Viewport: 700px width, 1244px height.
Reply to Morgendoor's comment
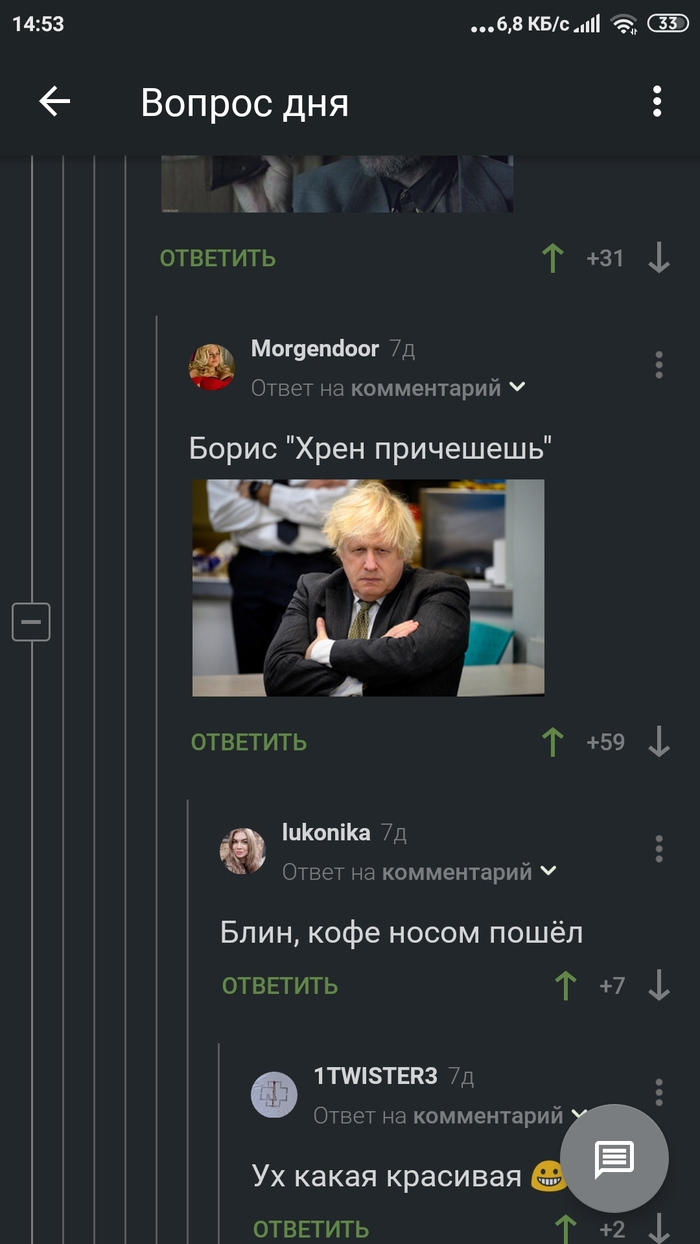[x=248, y=742]
